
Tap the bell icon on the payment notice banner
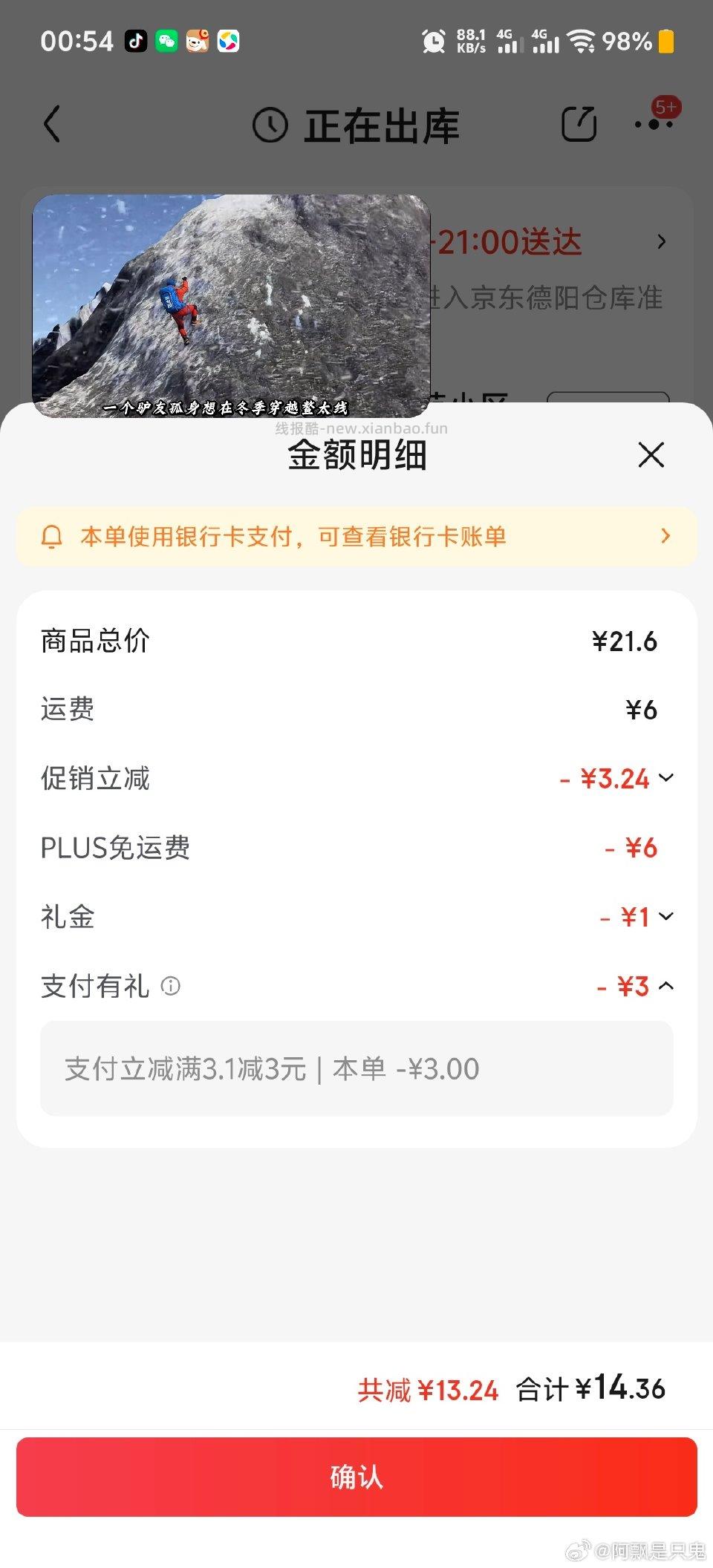[x=52, y=536]
